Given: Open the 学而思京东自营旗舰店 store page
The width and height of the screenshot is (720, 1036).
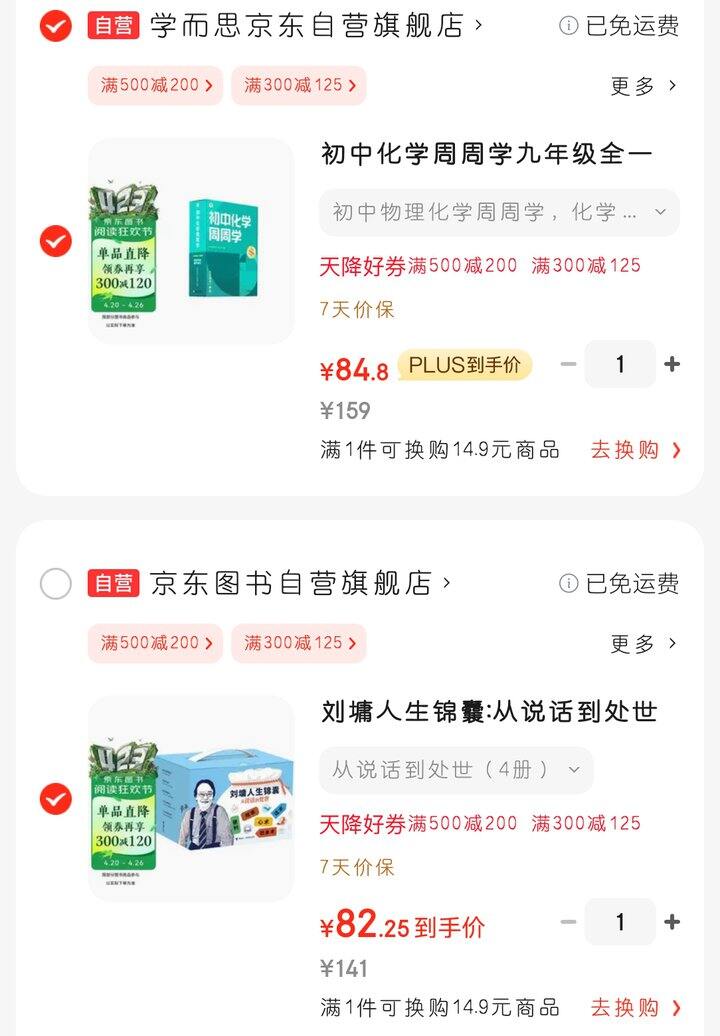Looking at the screenshot, I should 310,26.
